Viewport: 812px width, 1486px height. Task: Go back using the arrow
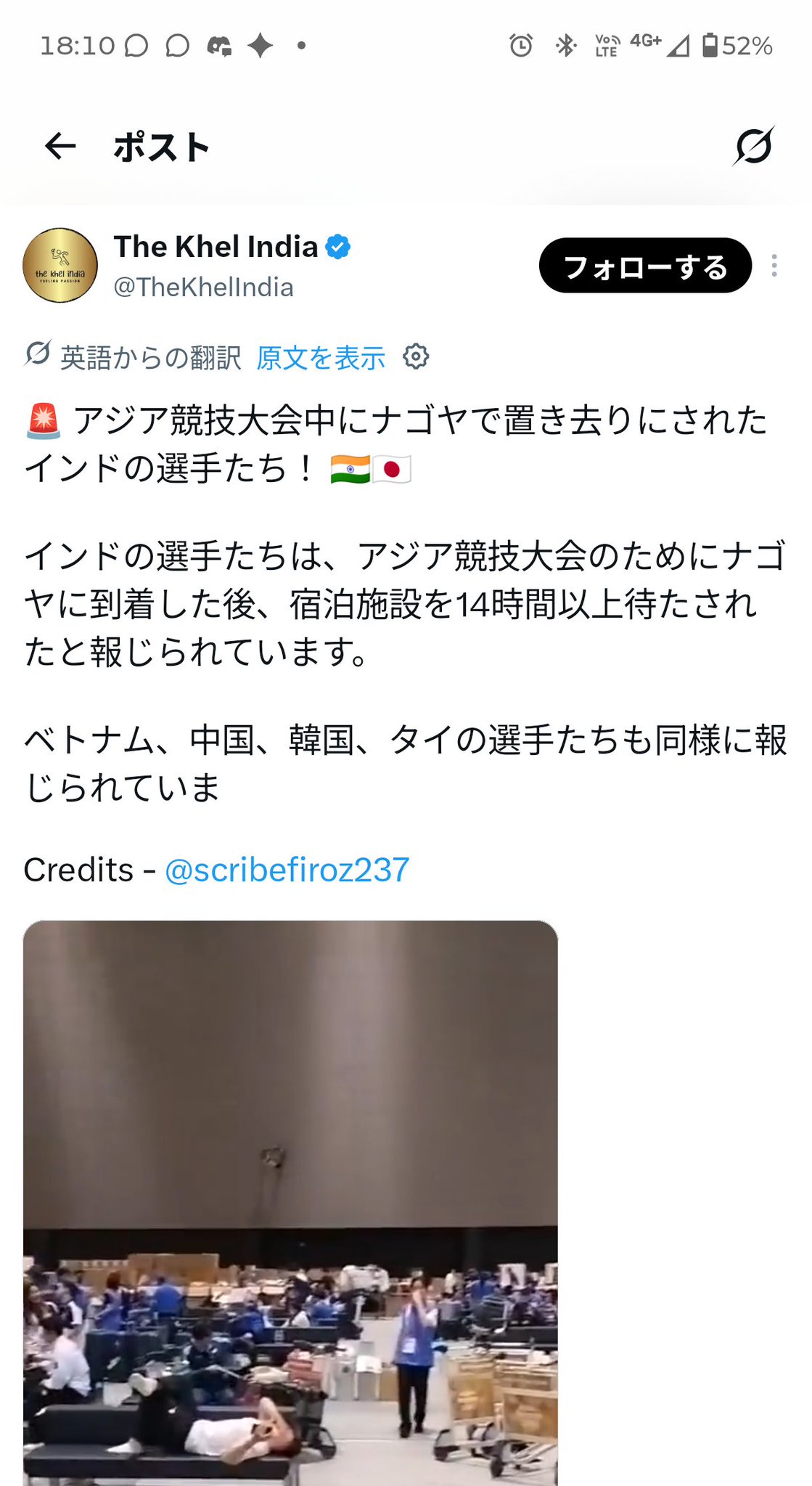60,147
